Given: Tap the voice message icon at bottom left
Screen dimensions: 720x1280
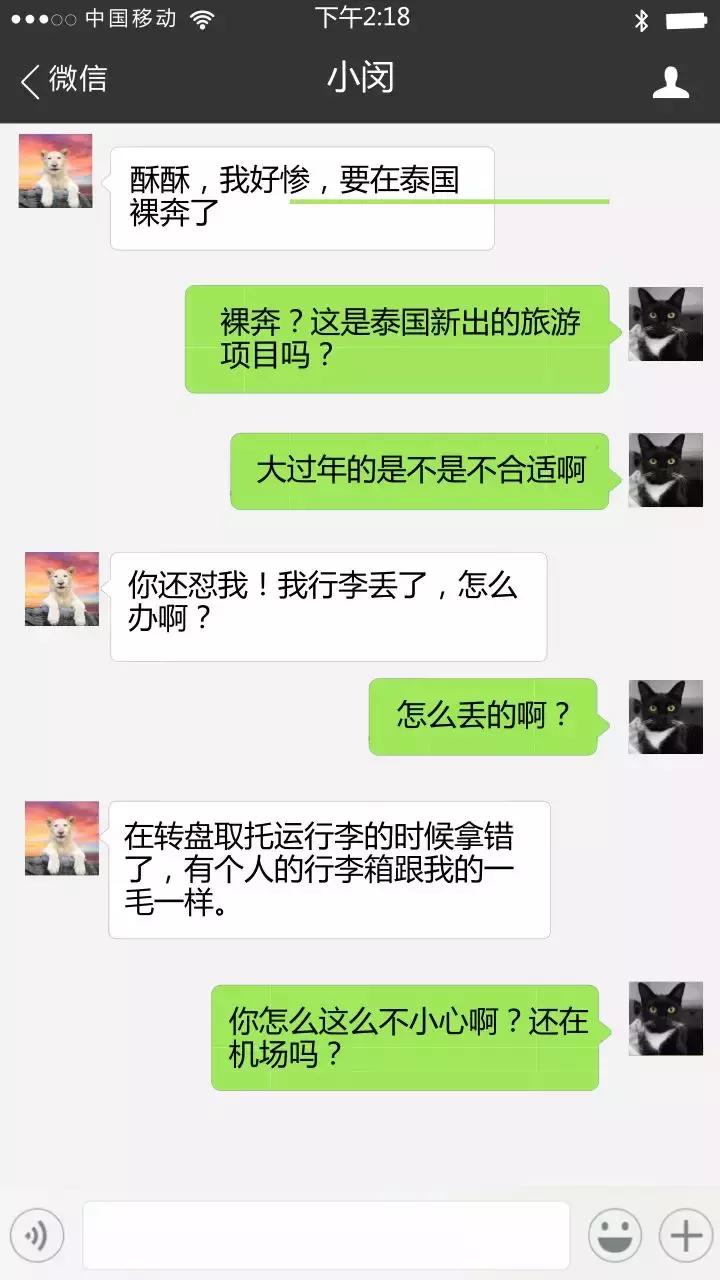Looking at the screenshot, I should 37,1233.
